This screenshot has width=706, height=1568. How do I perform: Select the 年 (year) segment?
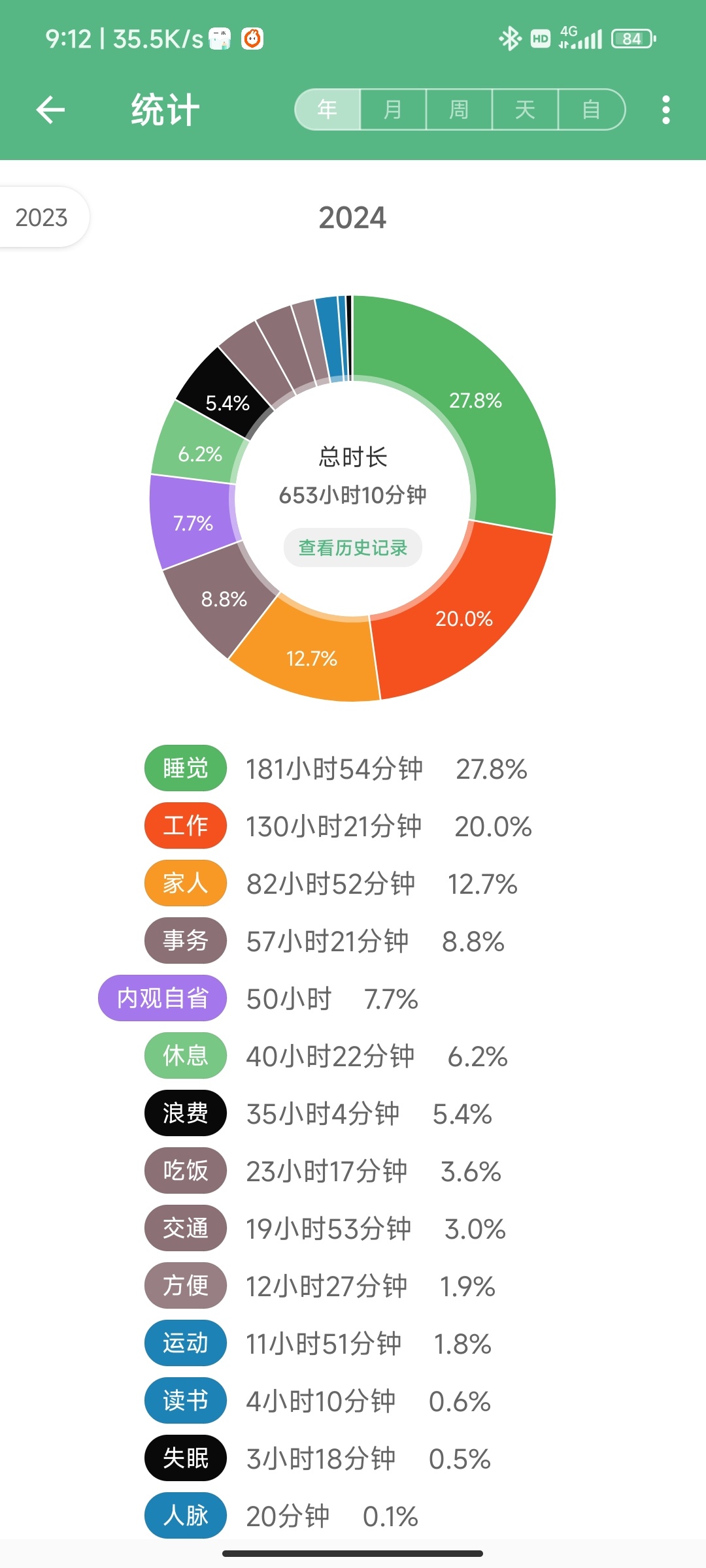(x=328, y=110)
